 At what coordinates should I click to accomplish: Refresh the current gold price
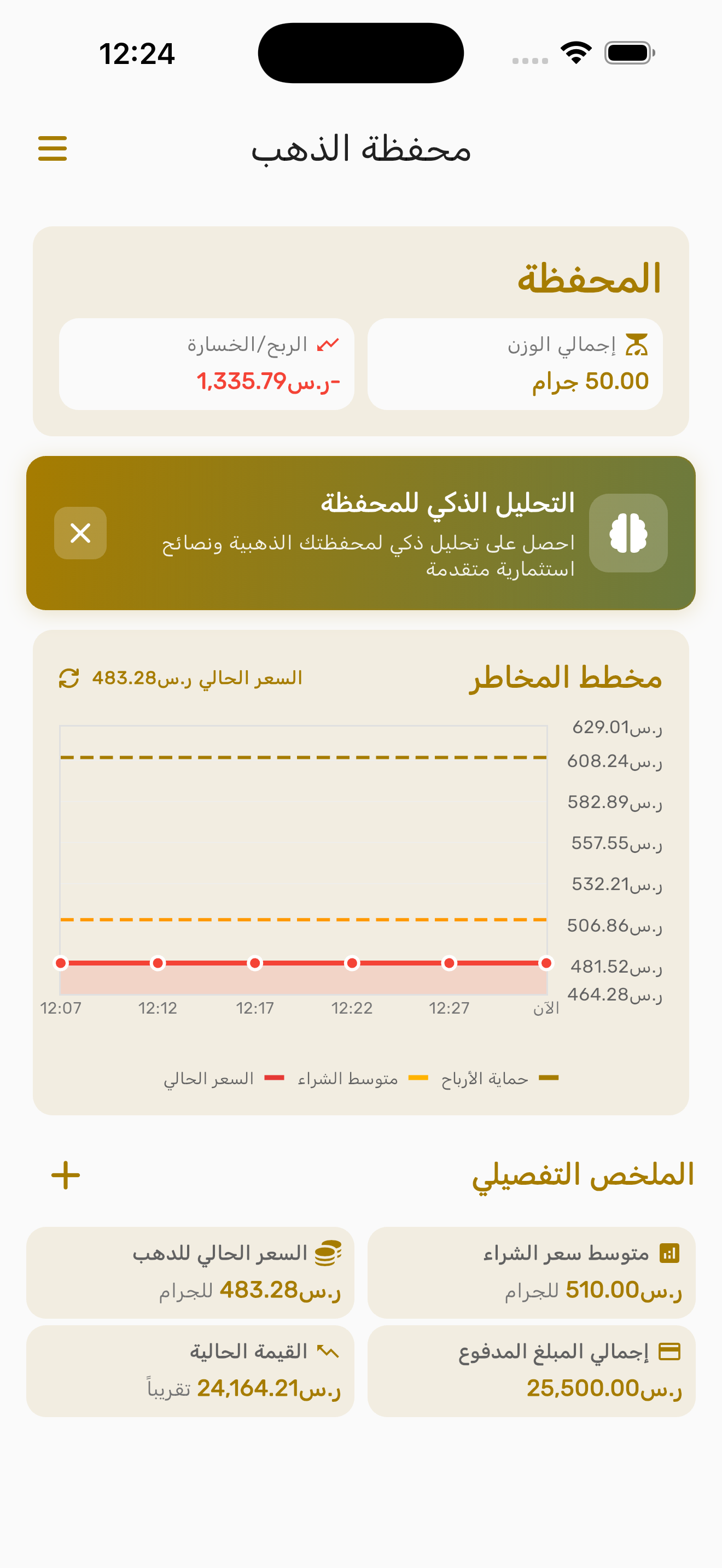pyautogui.click(x=69, y=678)
